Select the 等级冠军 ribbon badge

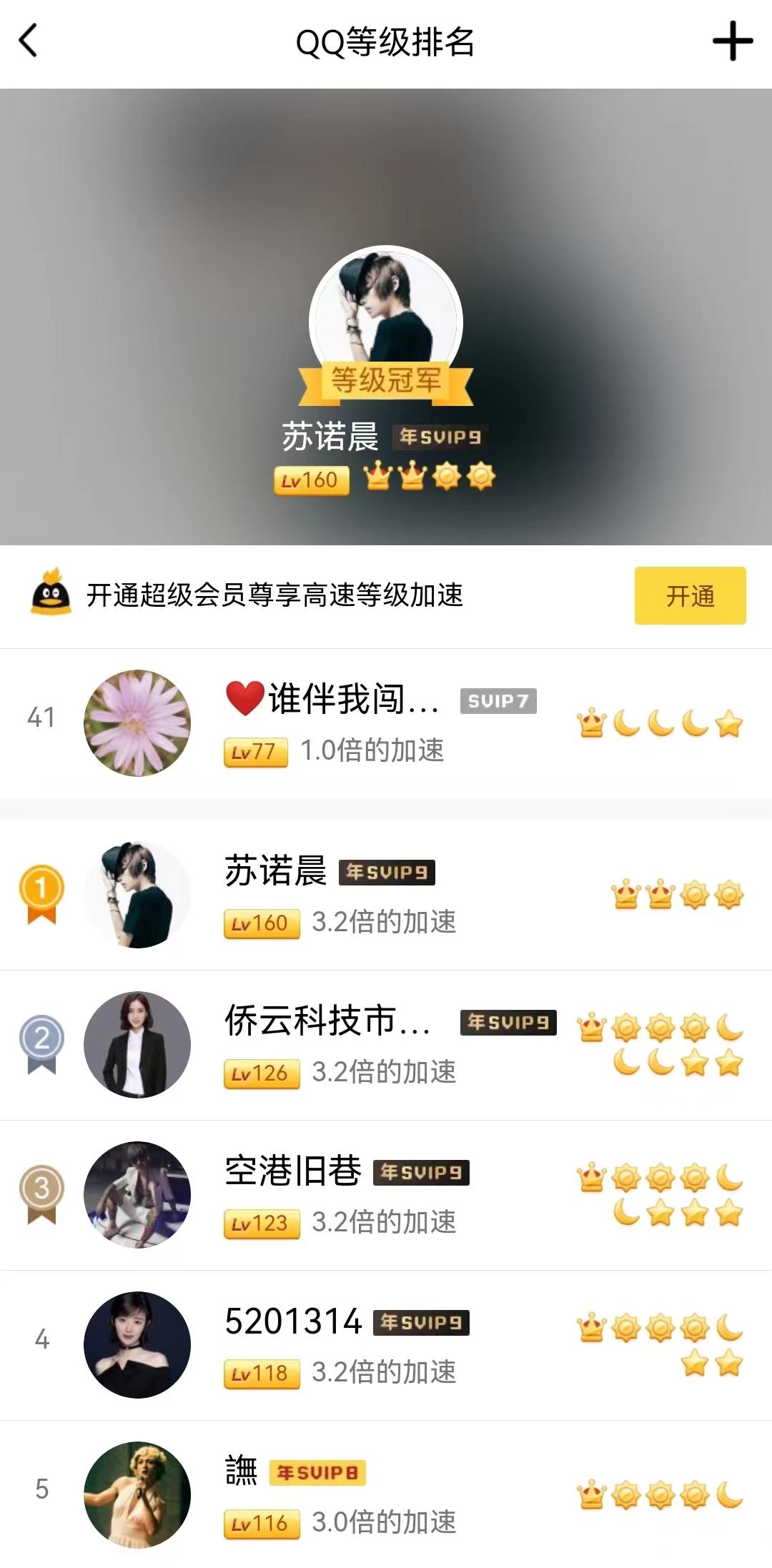point(386,382)
